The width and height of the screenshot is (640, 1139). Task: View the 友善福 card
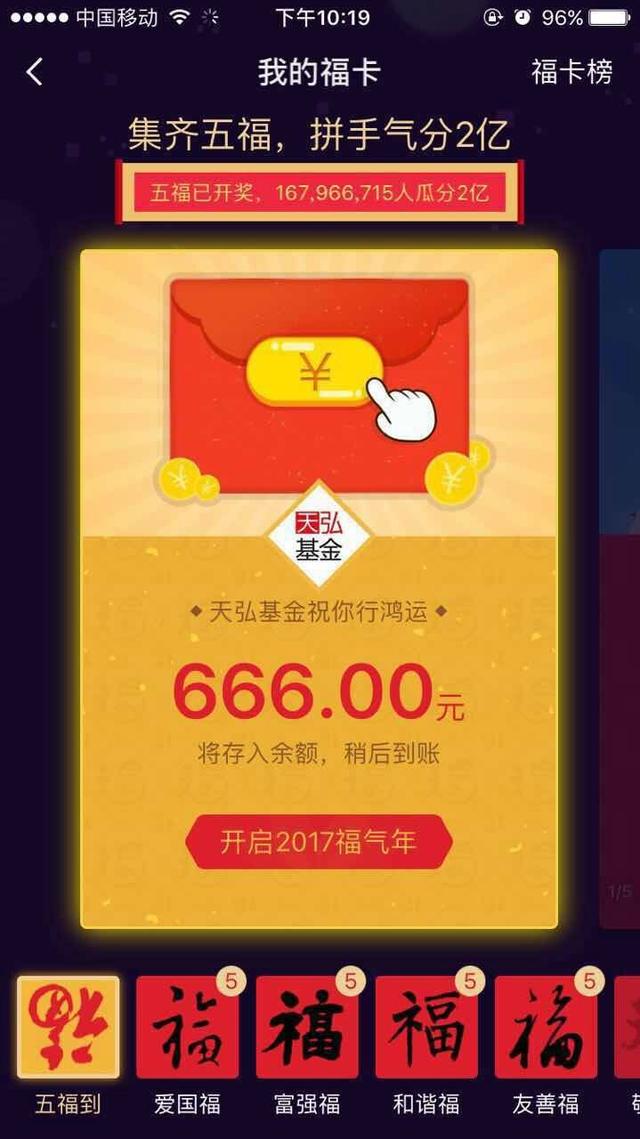tap(546, 1028)
